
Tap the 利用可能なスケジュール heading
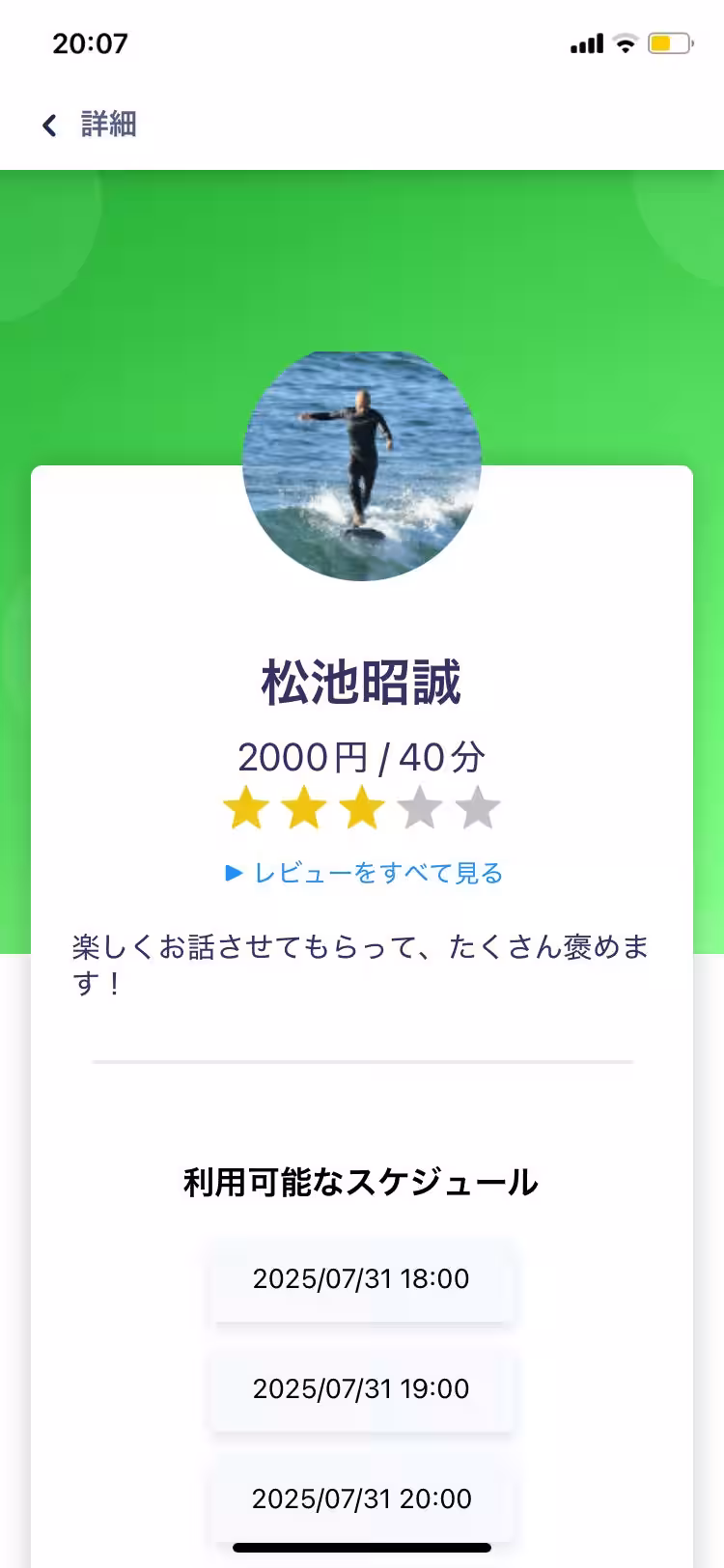click(x=362, y=1180)
